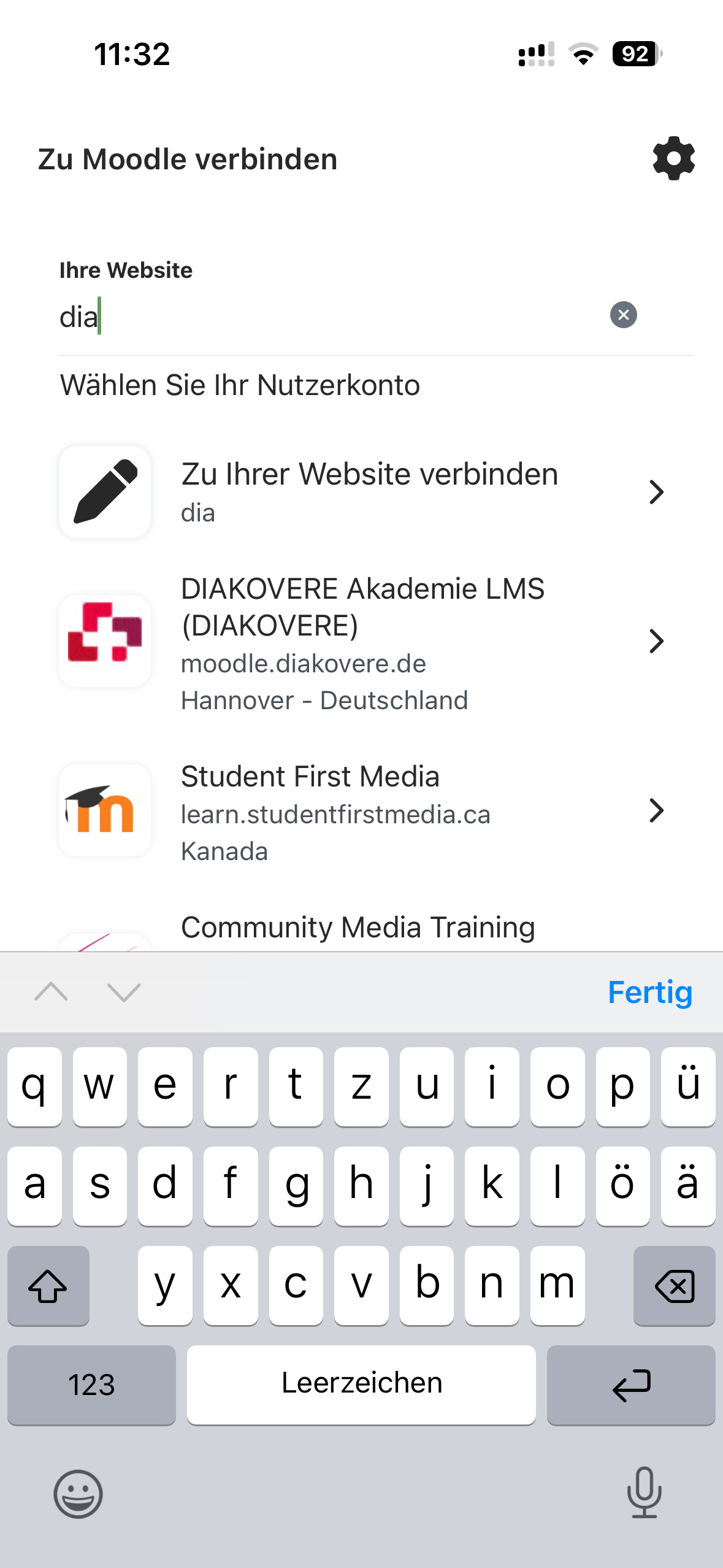Select the DIAKOVERE Akademie LMS list entry
The image size is (723, 1568).
362,640
